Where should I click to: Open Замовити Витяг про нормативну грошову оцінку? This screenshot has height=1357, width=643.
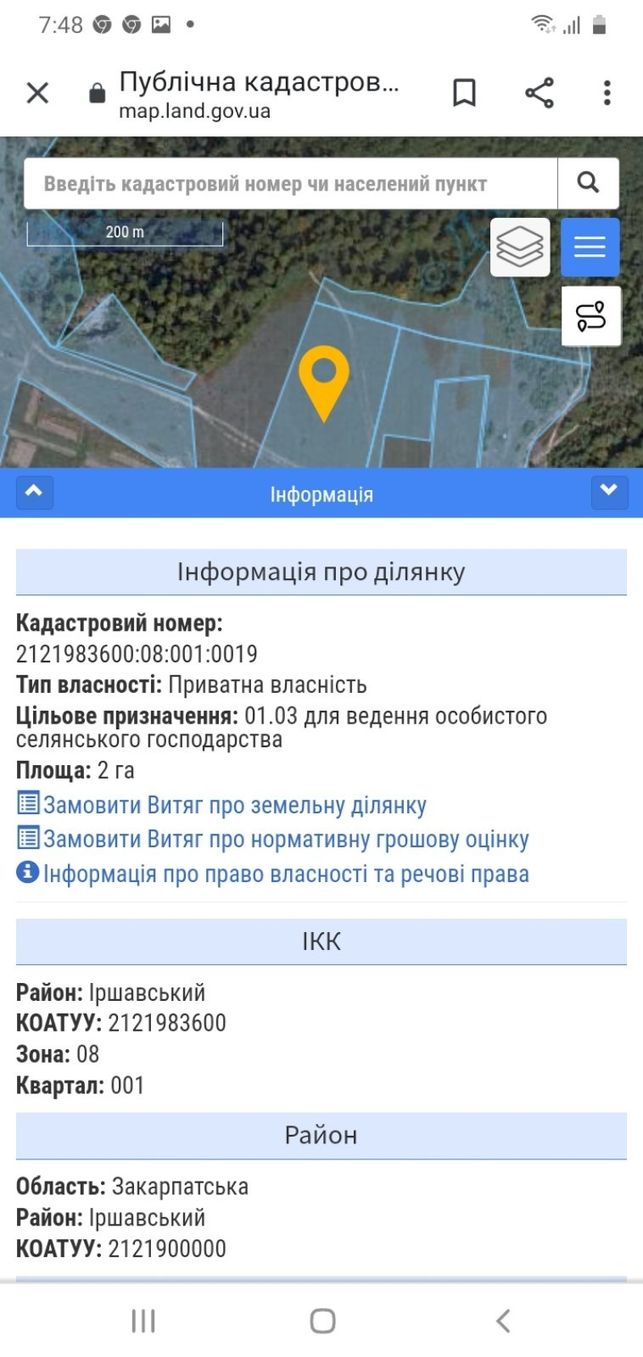pos(273,839)
